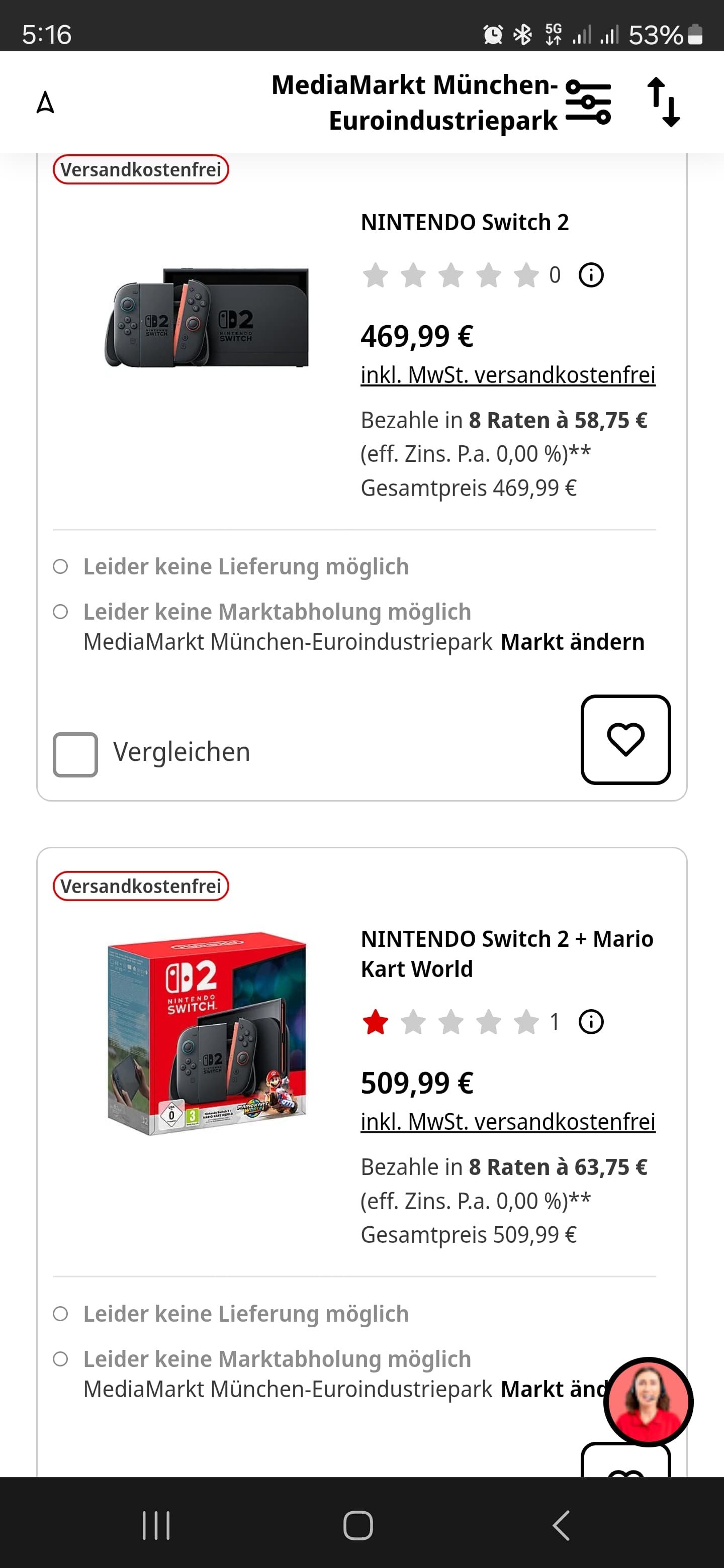The width and height of the screenshot is (724, 1568).
Task: Open the customer support chat avatar
Action: 648,1402
